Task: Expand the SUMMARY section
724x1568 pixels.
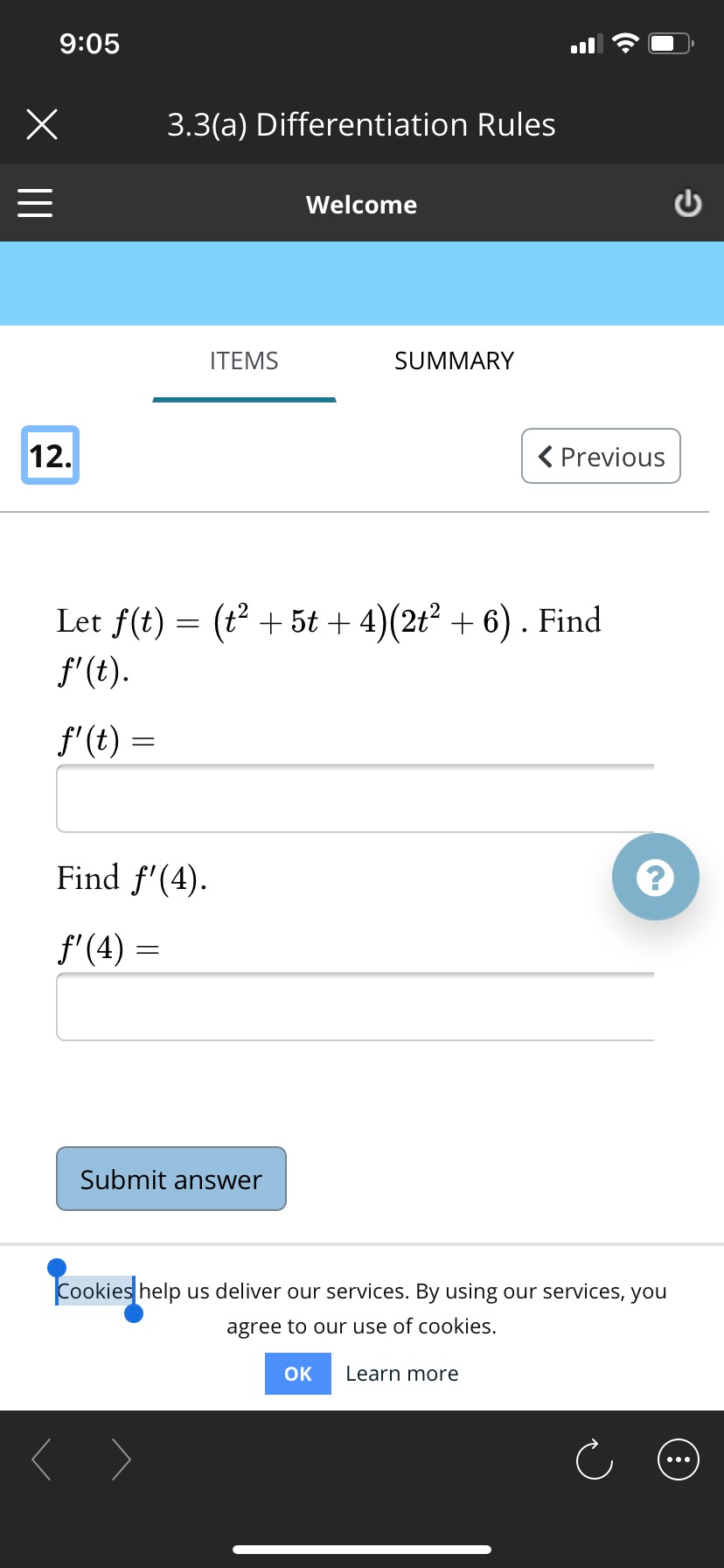Action: tap(454, 360)
